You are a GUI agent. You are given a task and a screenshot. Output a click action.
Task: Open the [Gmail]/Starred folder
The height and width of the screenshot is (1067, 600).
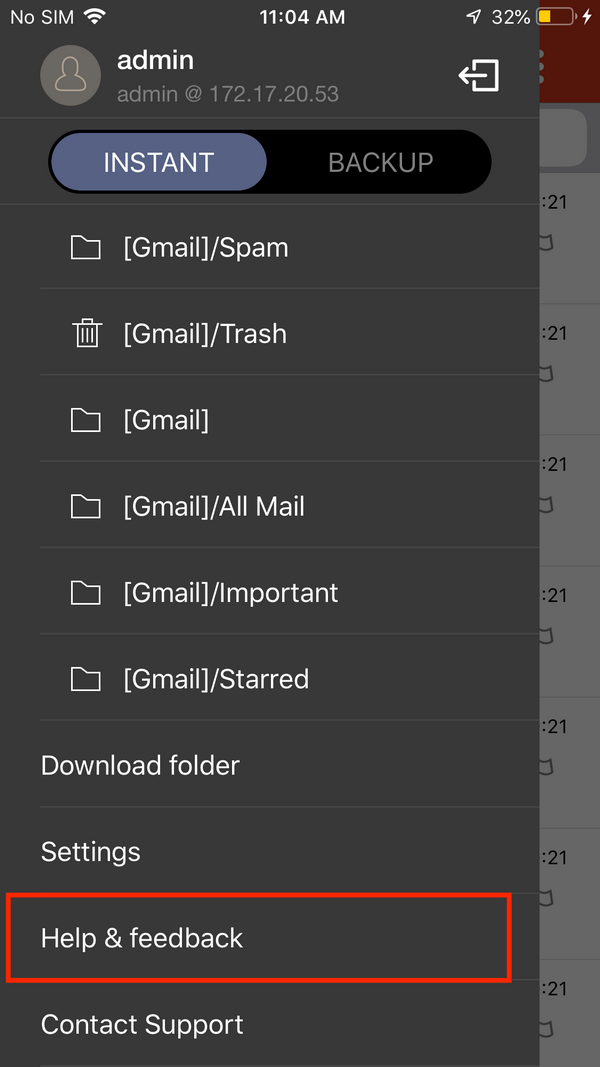coord(215,679)
